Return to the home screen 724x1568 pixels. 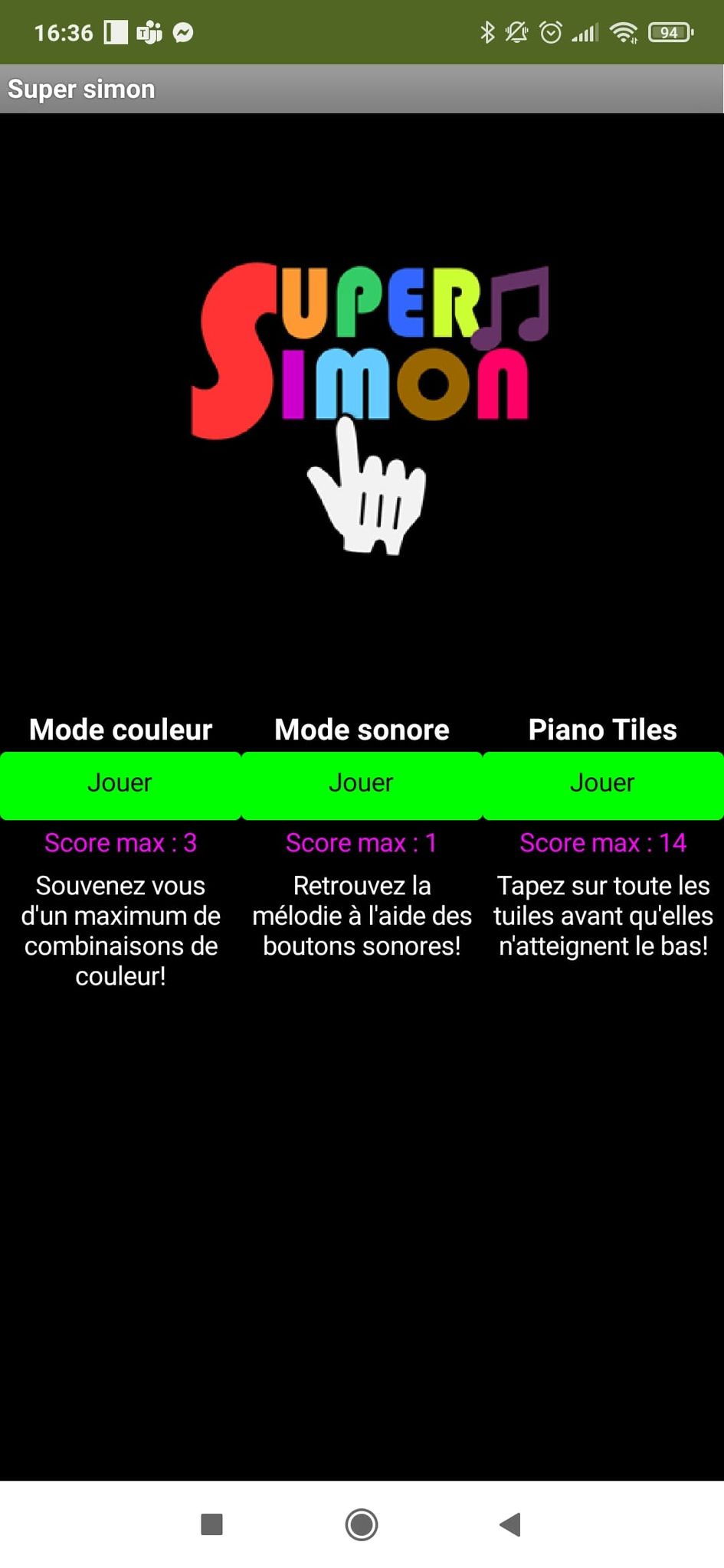tap(362, 1524)
